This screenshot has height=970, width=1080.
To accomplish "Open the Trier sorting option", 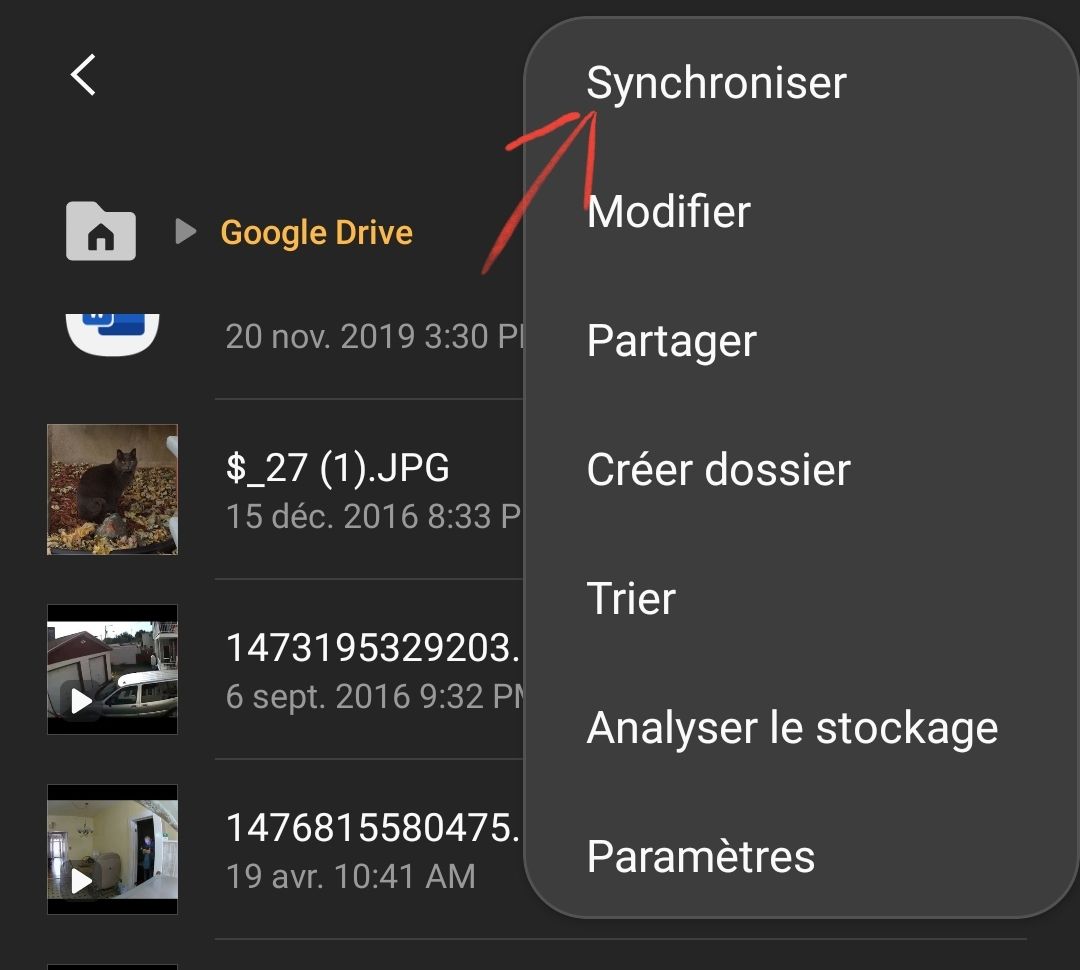I will coord(631,599).
